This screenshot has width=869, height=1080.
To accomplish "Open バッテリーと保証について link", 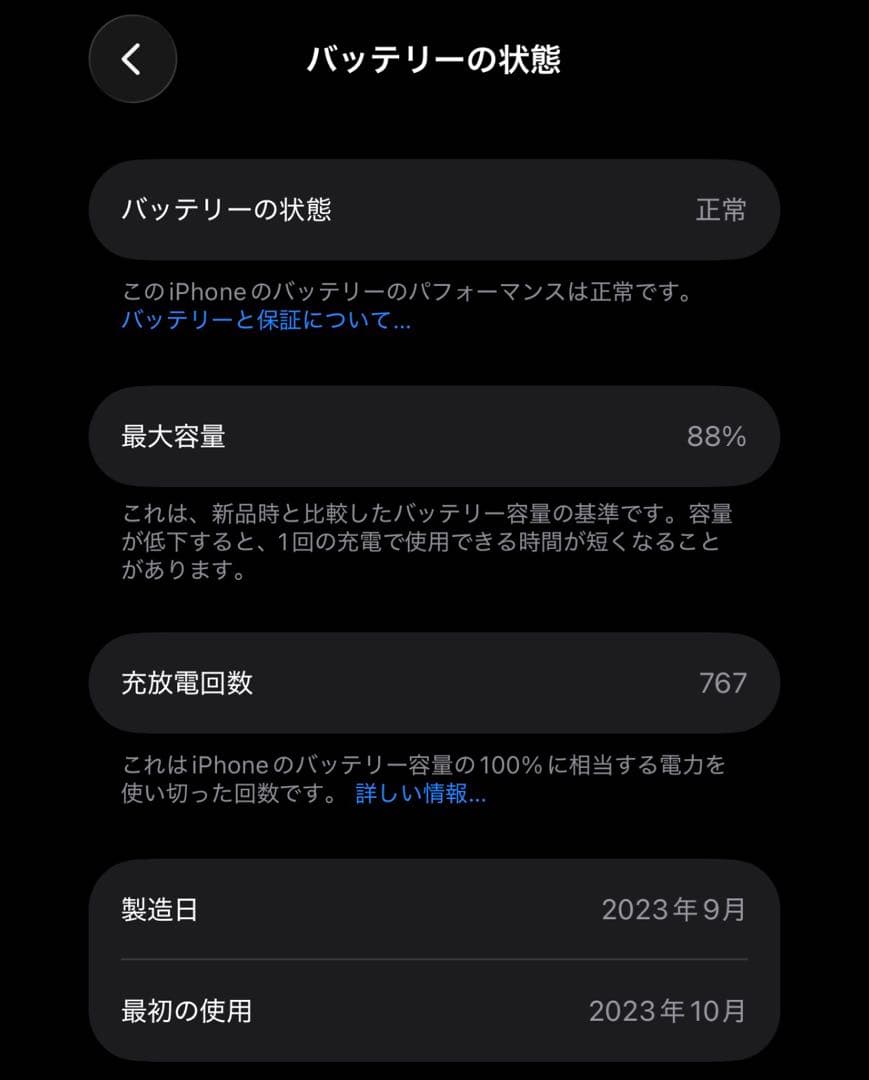I will click(267, 321).
